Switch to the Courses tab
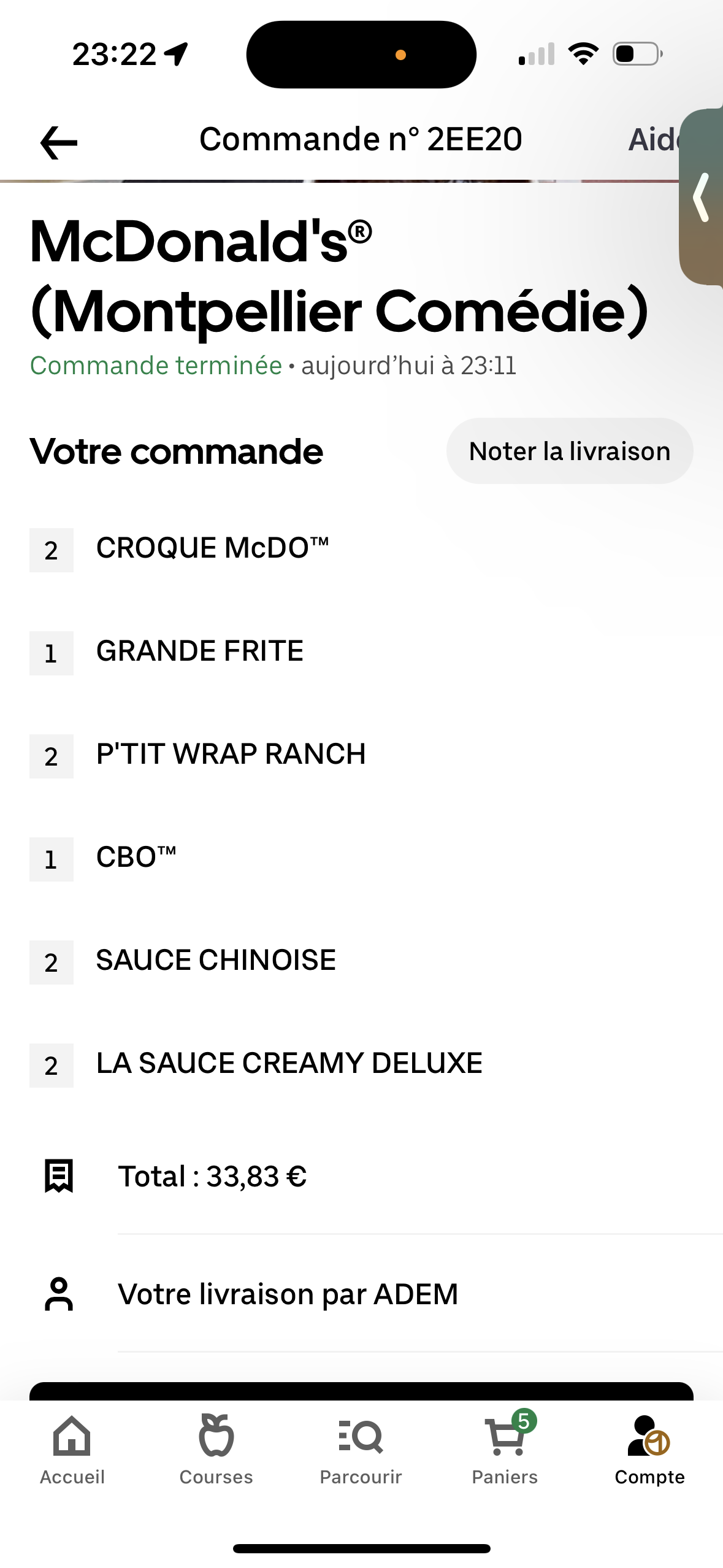This screenshot has width=723, height=1568. [x=216, y=1450]
